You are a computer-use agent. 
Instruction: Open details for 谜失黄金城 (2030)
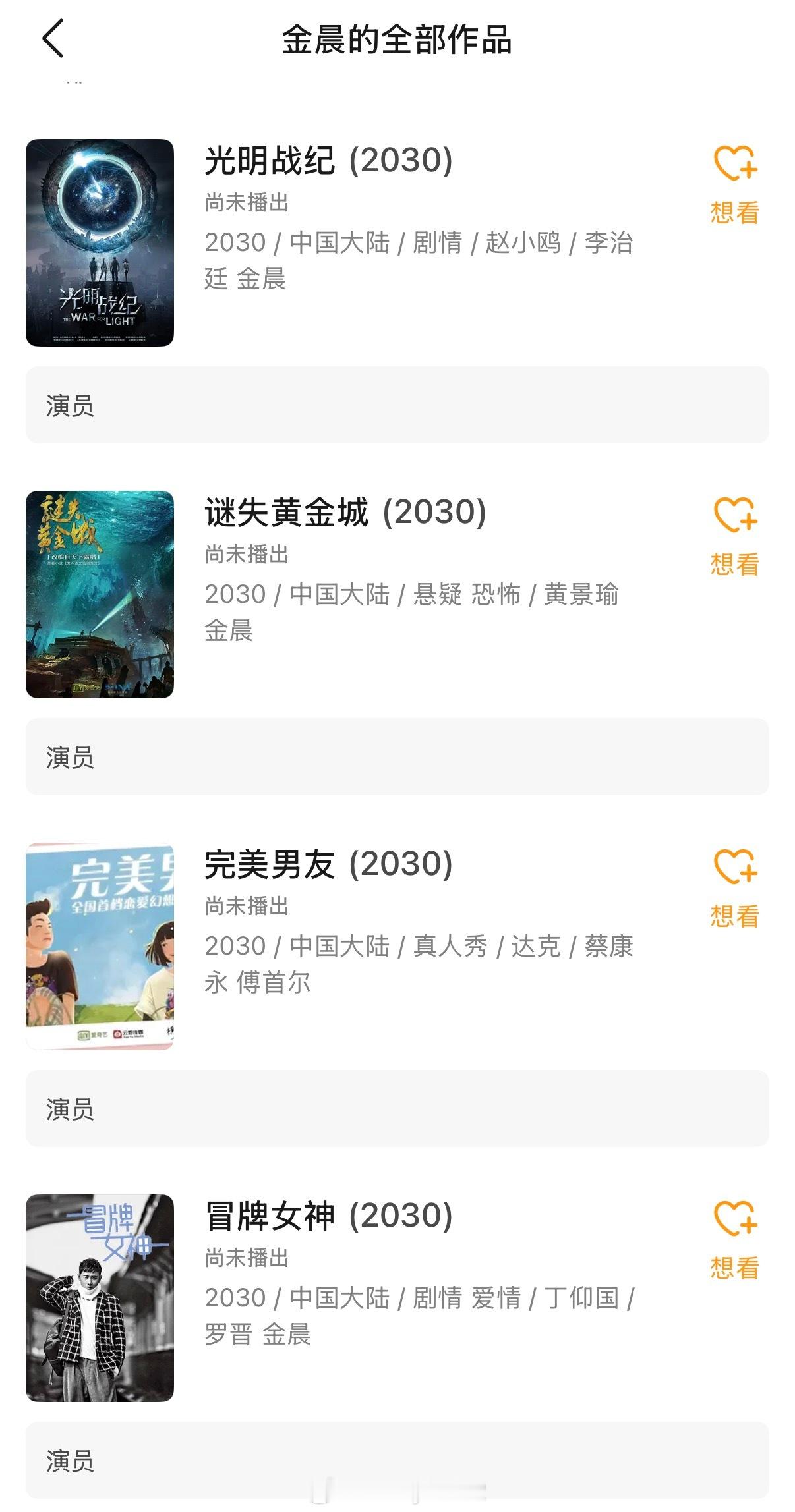click(x=345, y=513)
